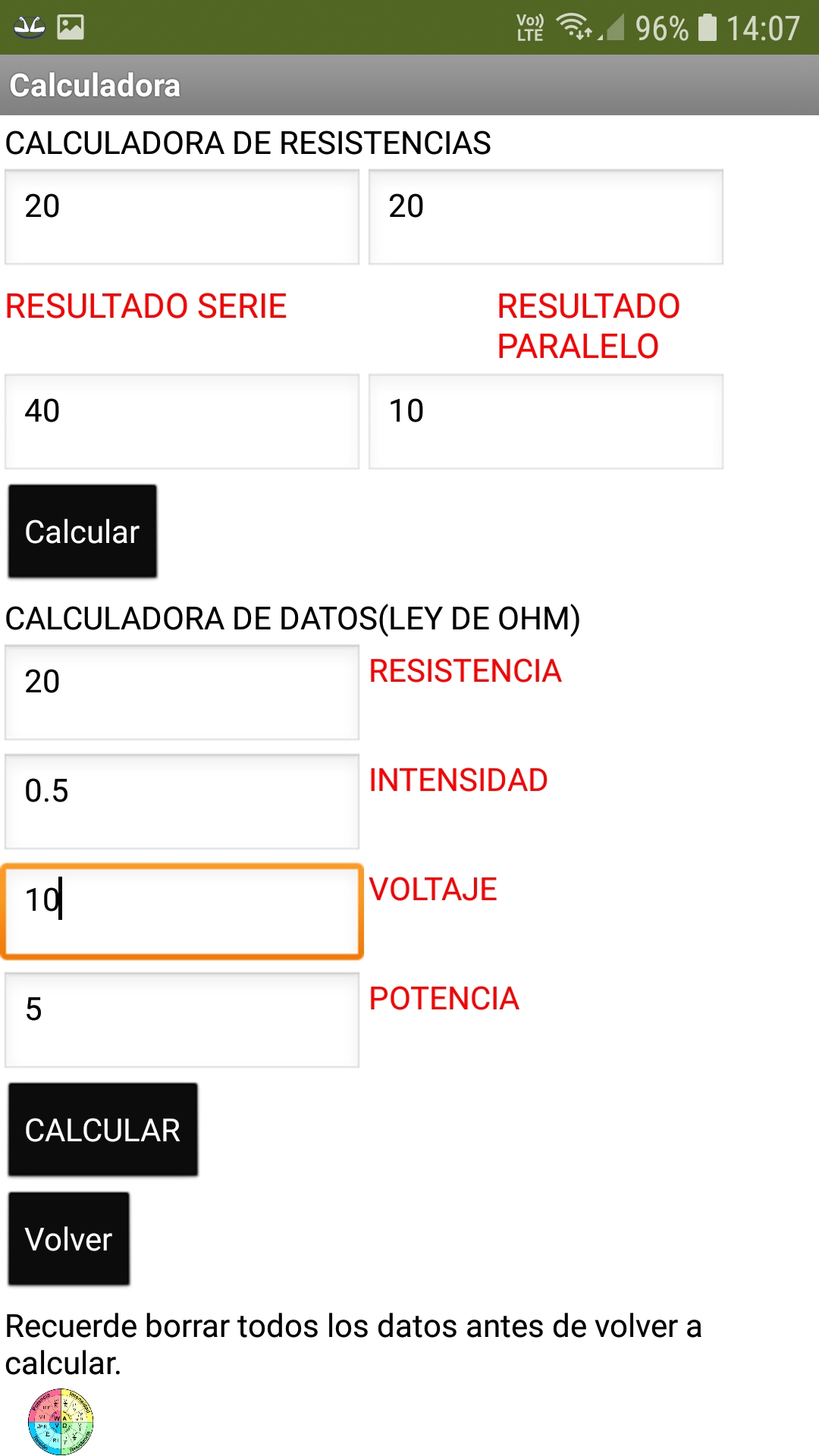Edit the Resistencia field
The image size is (819, 1456).
pos(182,692)
